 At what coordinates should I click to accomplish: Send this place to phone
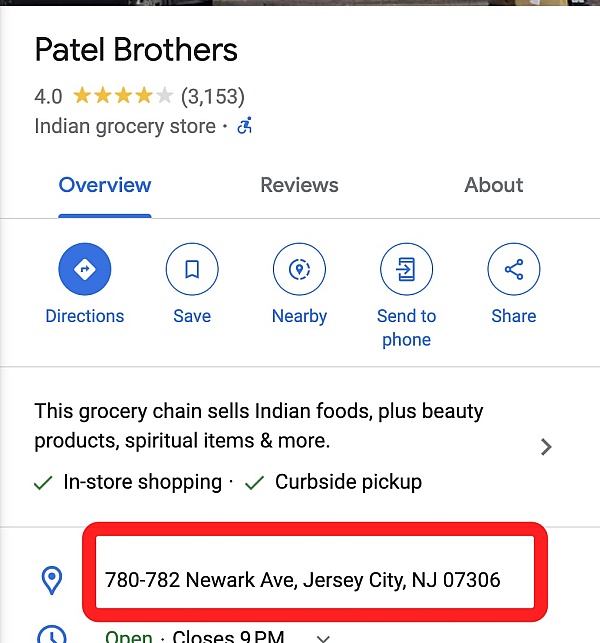coord(406,269)
